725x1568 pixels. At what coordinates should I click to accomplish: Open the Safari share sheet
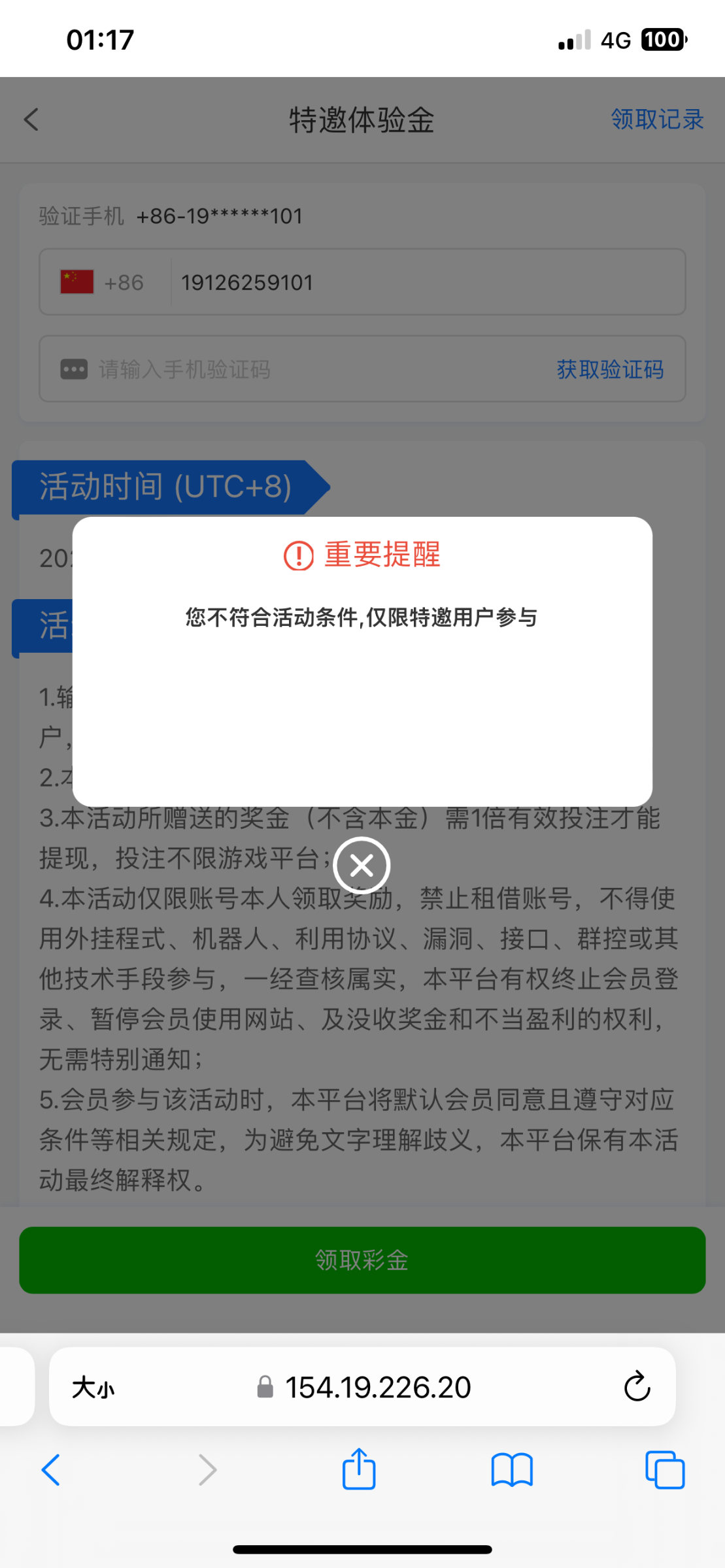pyautogui.click(x=359, y=1470)
